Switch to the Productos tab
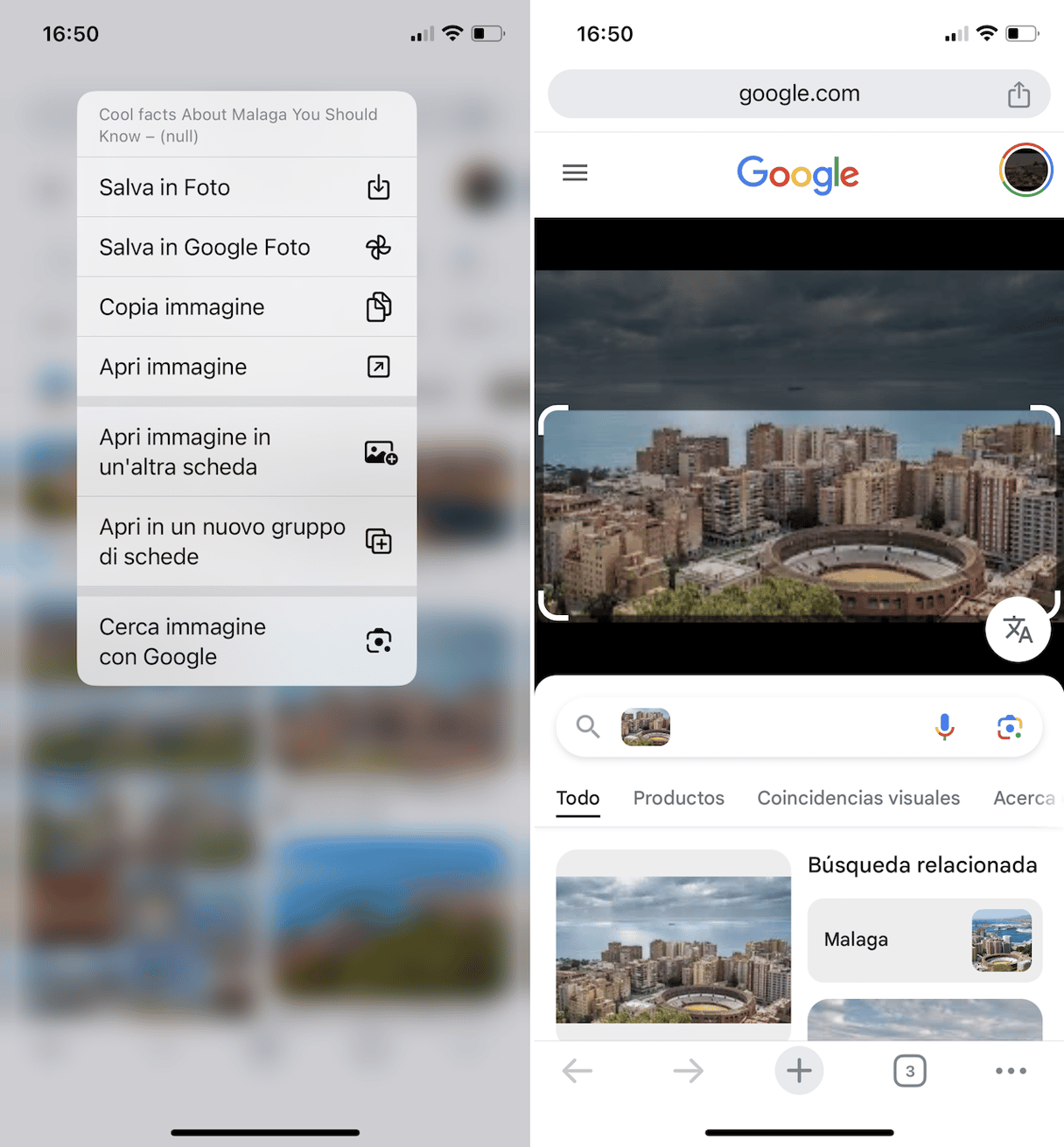This screenshot has width=1064, height=1147. (678, 798)
